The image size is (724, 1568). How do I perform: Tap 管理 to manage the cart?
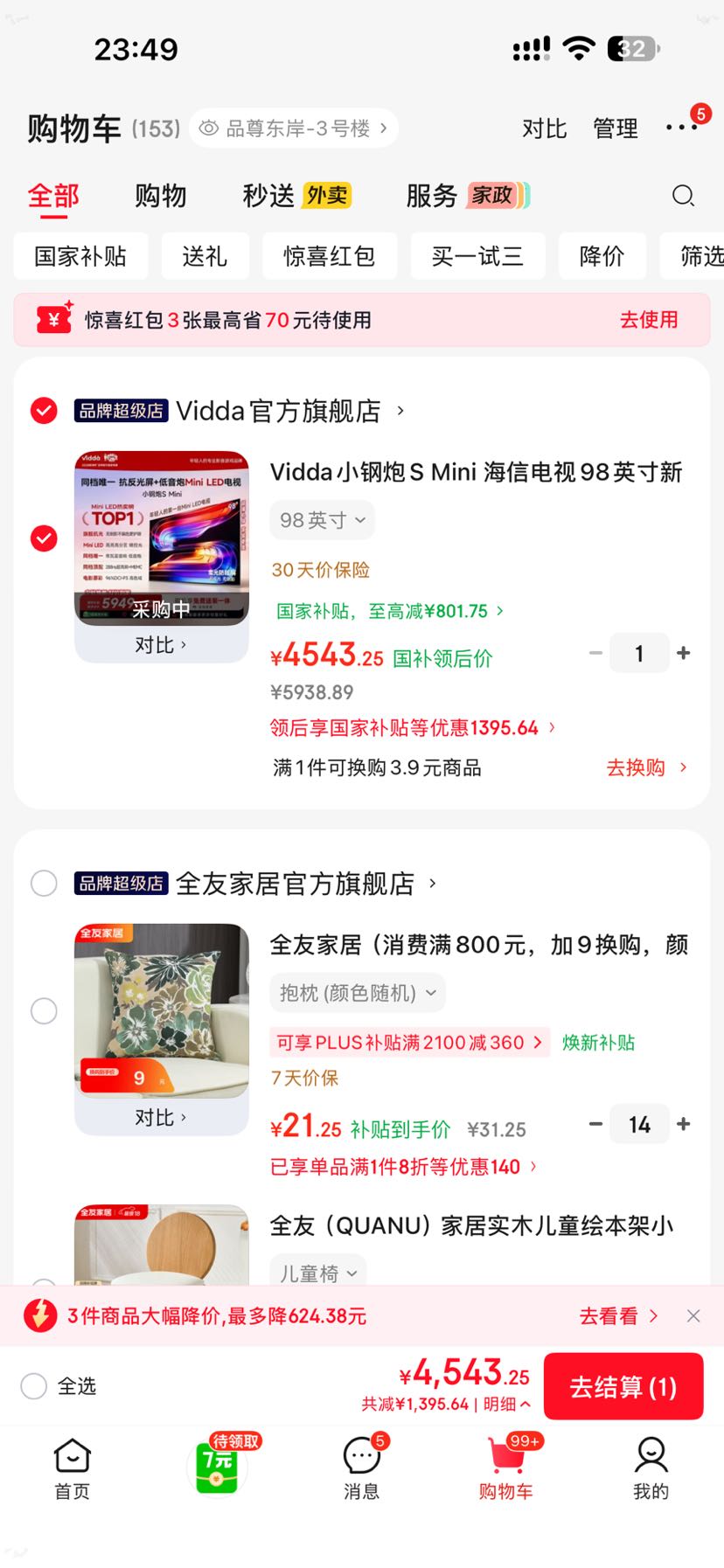(x=616, y=128)
